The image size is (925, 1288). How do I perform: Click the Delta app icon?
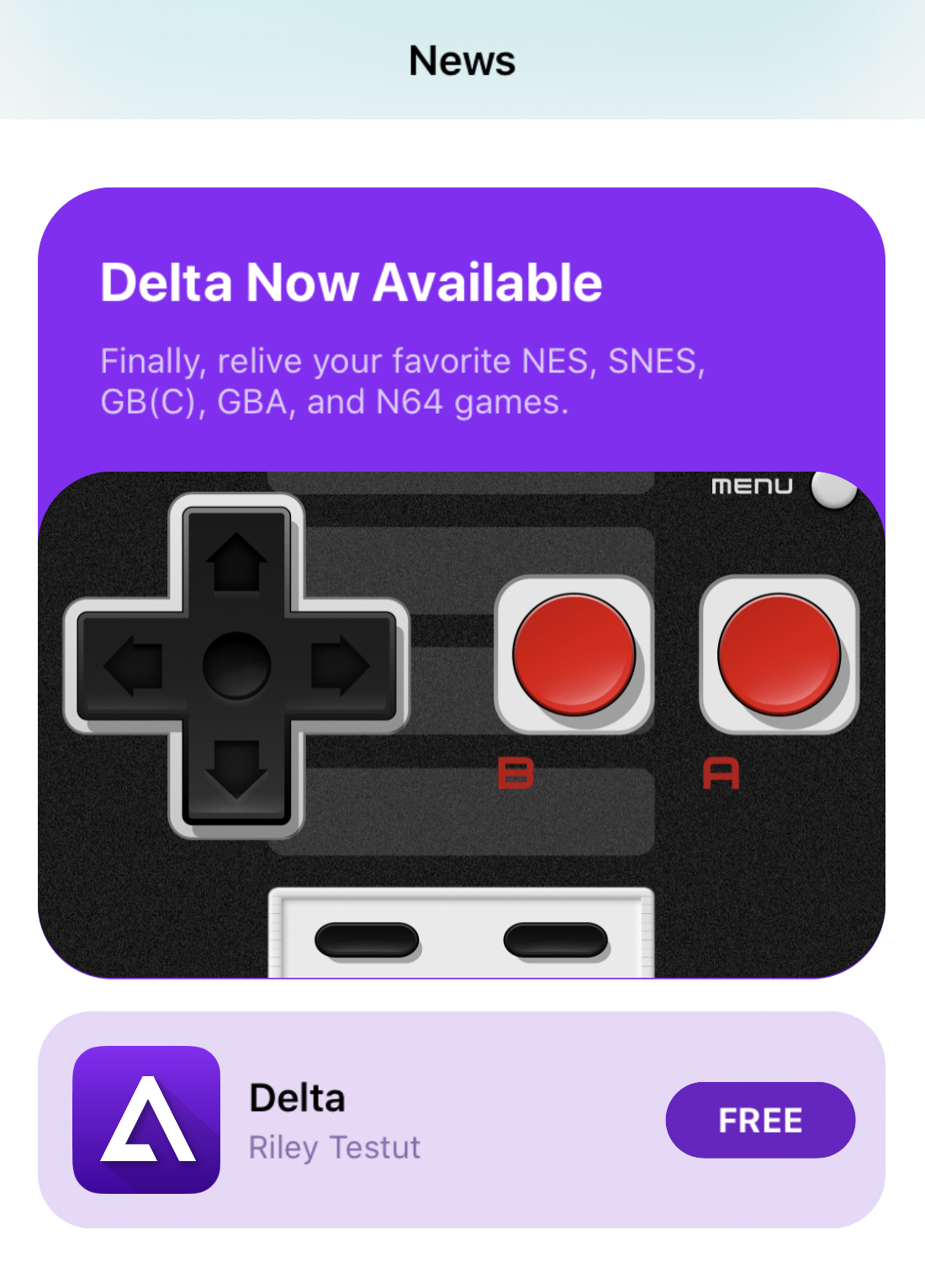pos(146,1119)
